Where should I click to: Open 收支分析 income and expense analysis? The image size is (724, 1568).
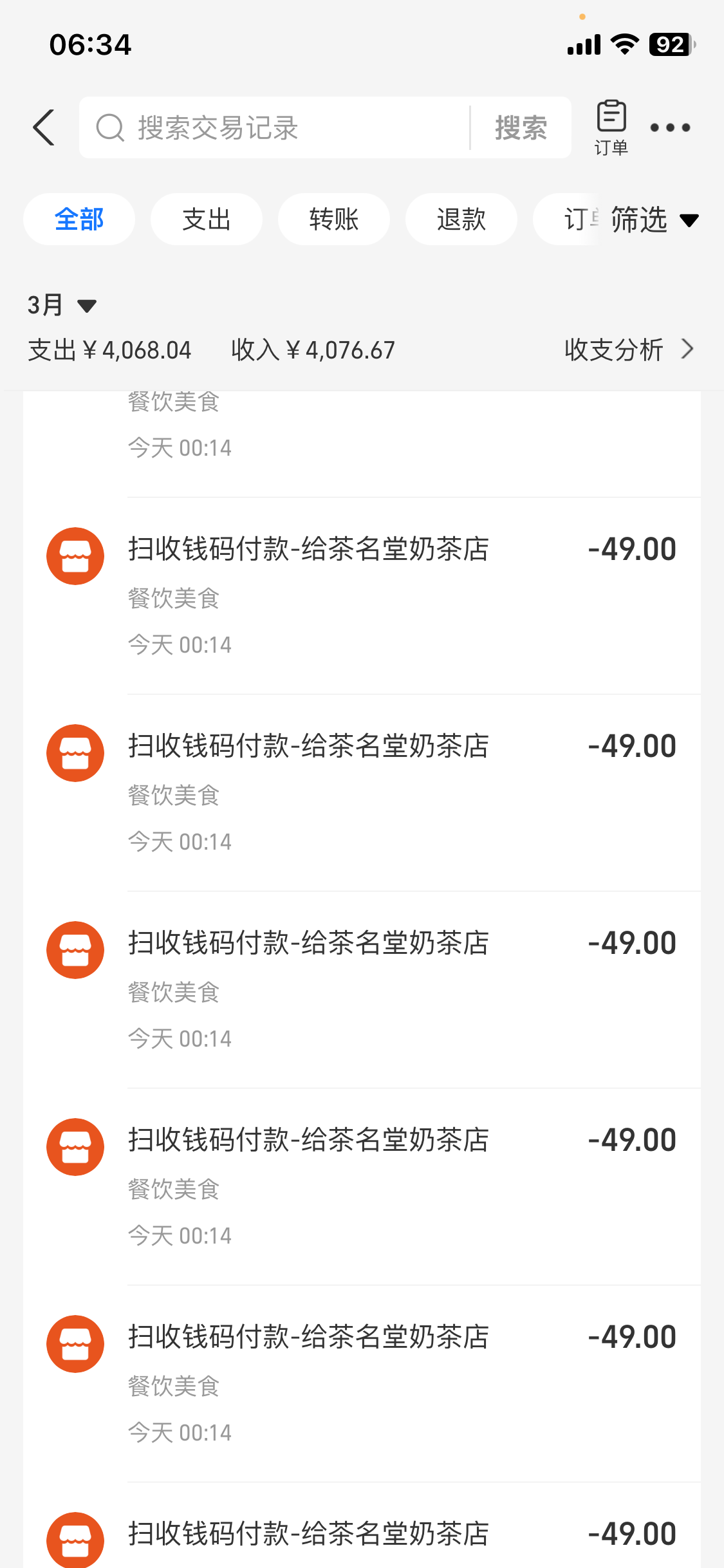(x=629, y=350)
